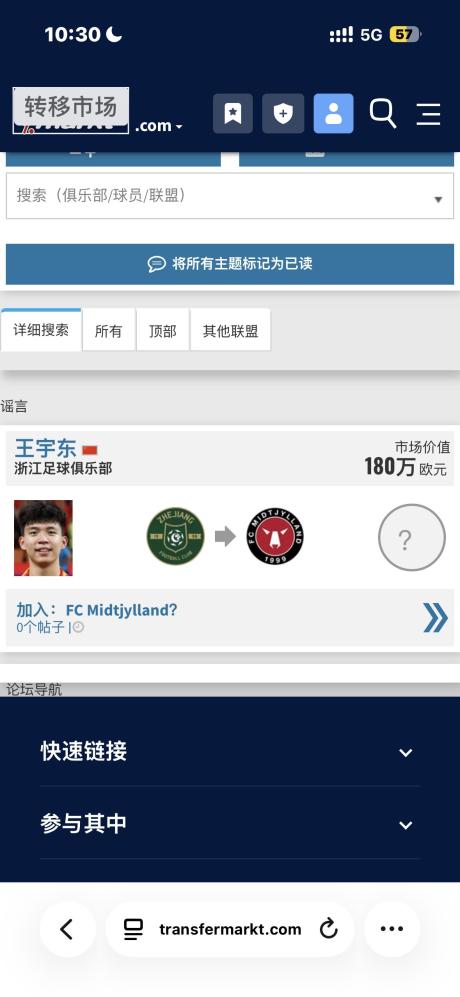Go back with browser back arrow
460x997 pixels.
pos(67,929)
